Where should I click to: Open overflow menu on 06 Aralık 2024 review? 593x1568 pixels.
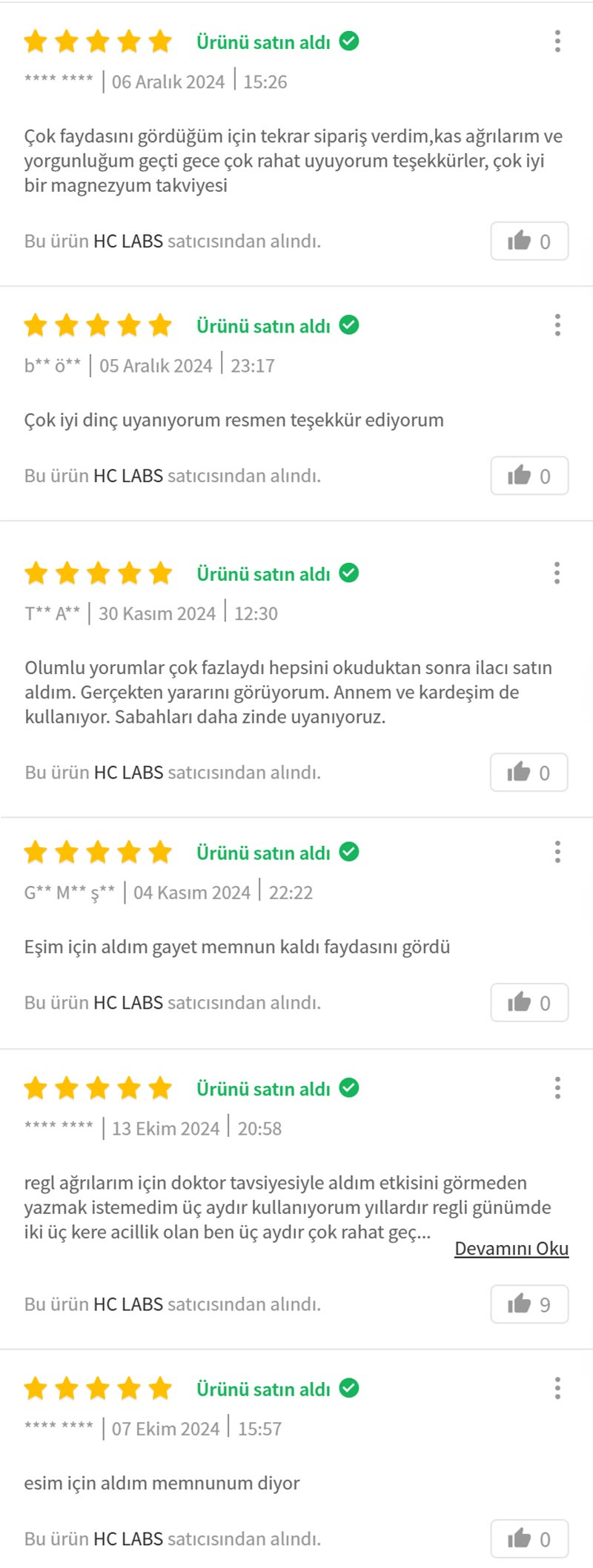tap(557, 41)
